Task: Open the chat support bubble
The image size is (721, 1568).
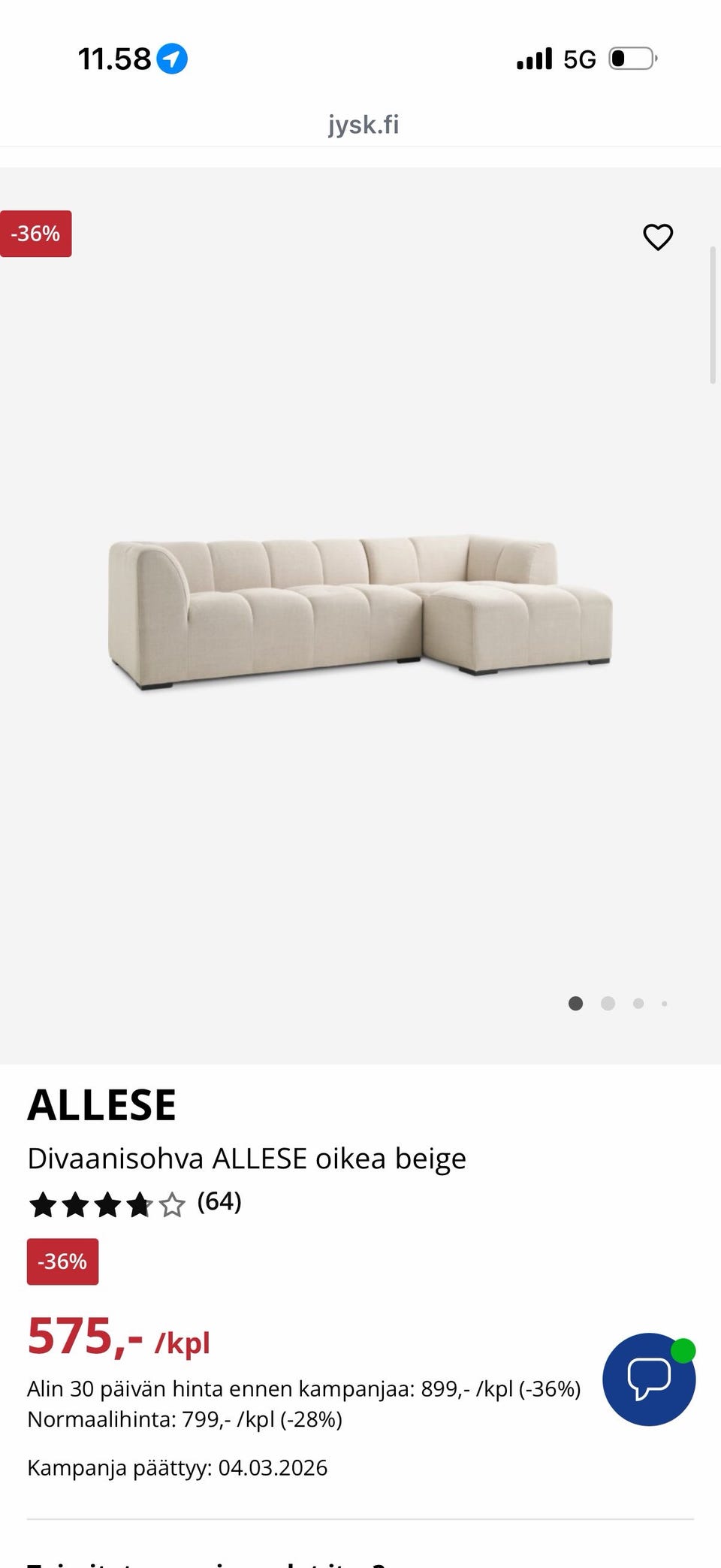Action: point(649,1379)
